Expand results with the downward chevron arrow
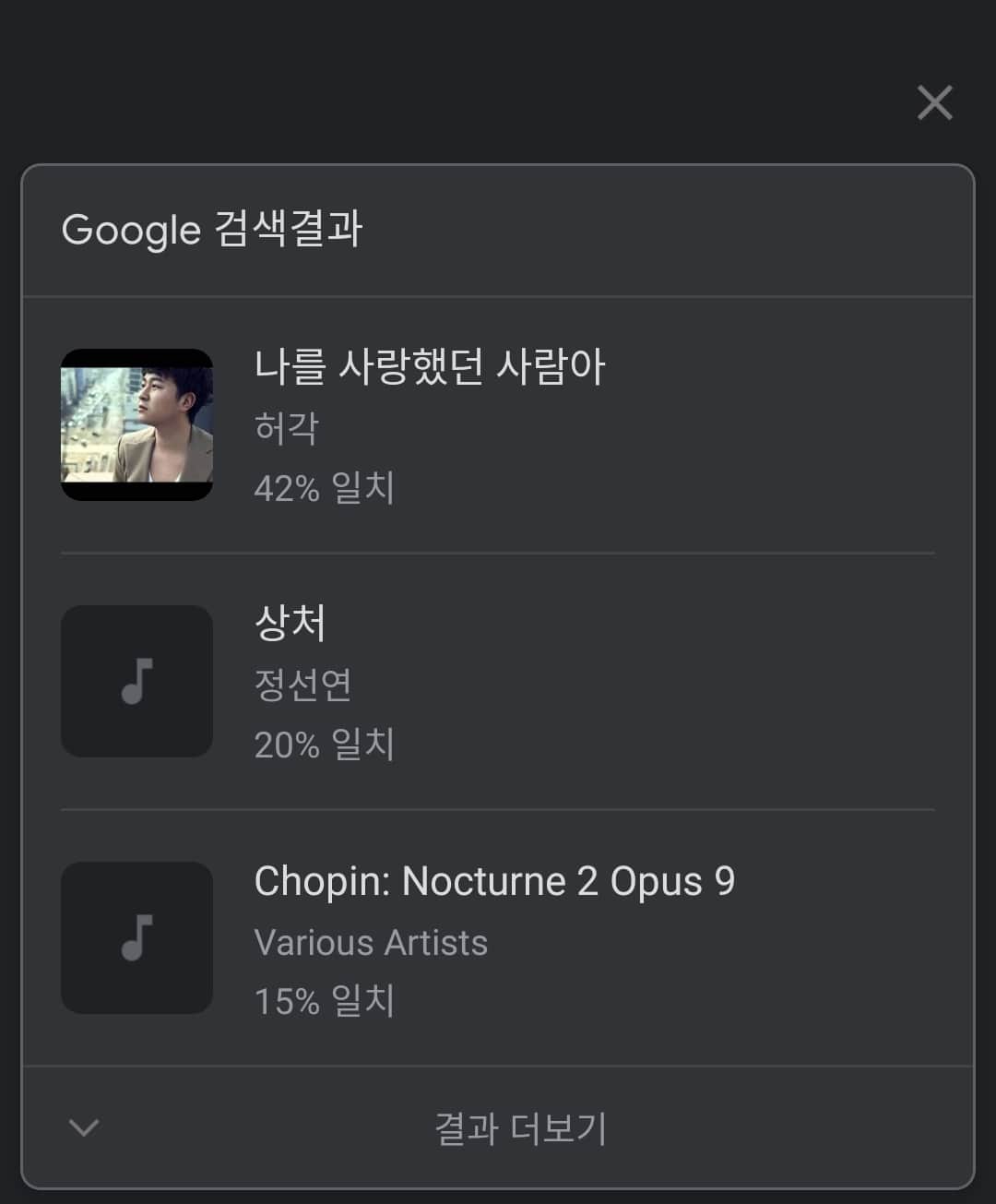Image resolution: width=996 pixels, height=1204 pixels. (x=83, y=1127)
